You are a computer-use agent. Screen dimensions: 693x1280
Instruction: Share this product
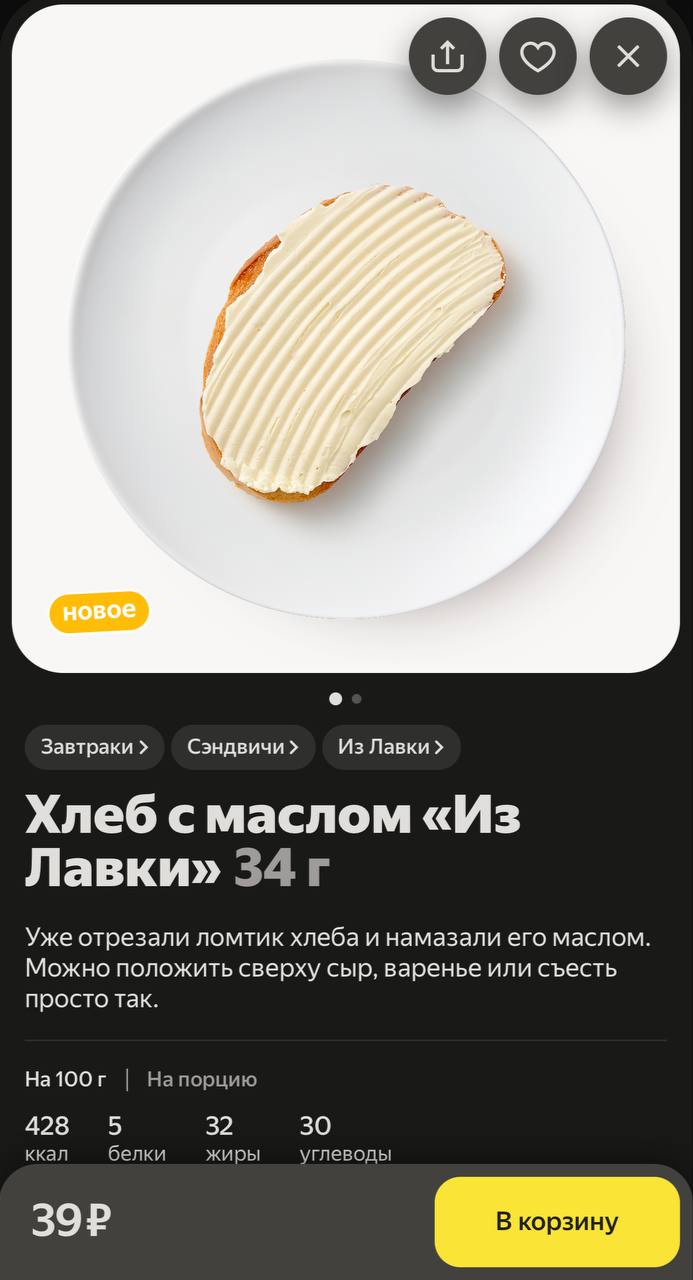447,57
